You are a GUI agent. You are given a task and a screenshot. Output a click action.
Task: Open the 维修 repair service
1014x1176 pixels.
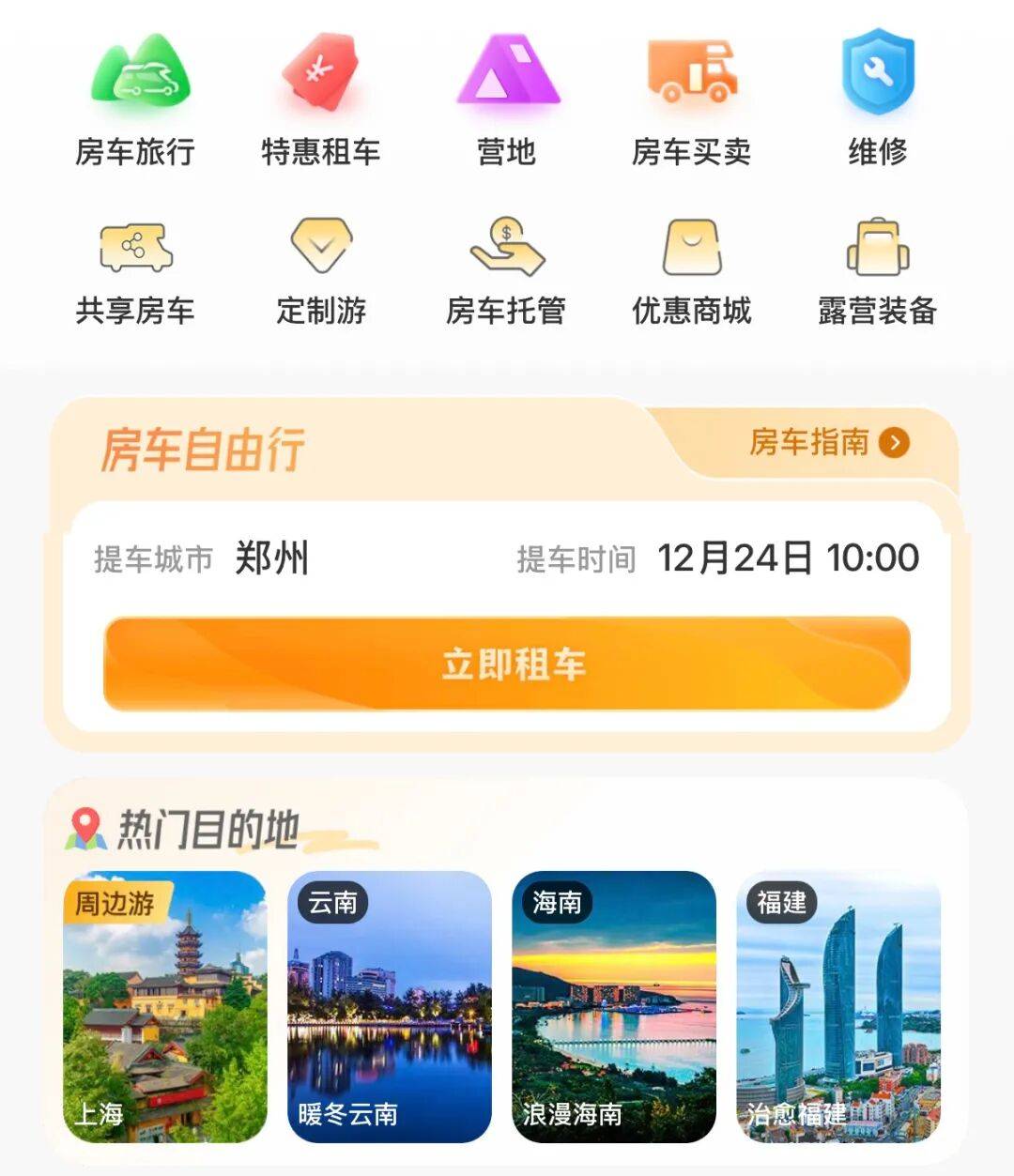click(877, 99)
